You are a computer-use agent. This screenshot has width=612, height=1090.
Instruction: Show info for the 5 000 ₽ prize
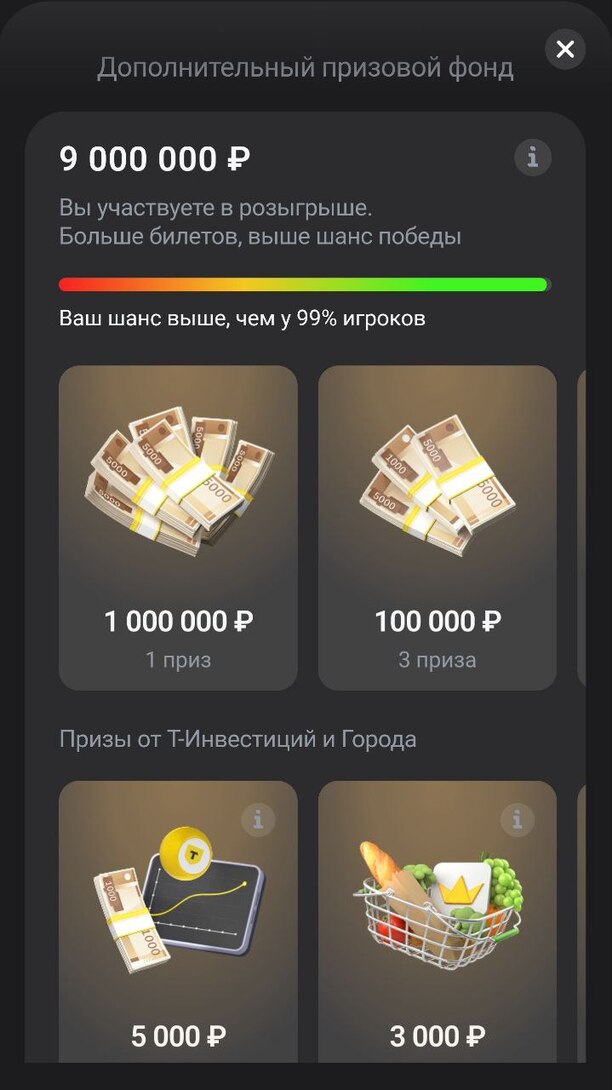pyautogui.click(x=258, y=820)
